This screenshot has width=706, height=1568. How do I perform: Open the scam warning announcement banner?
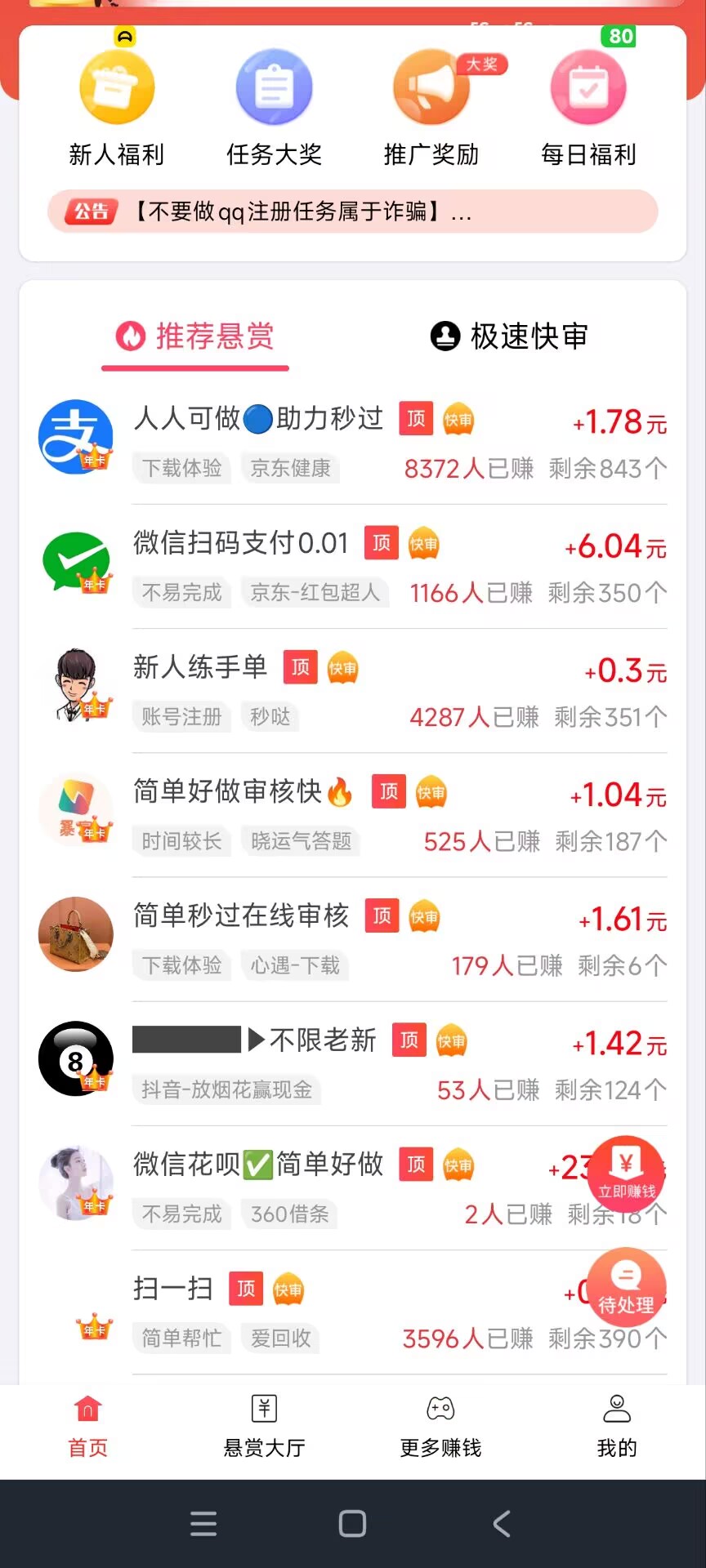353,212
